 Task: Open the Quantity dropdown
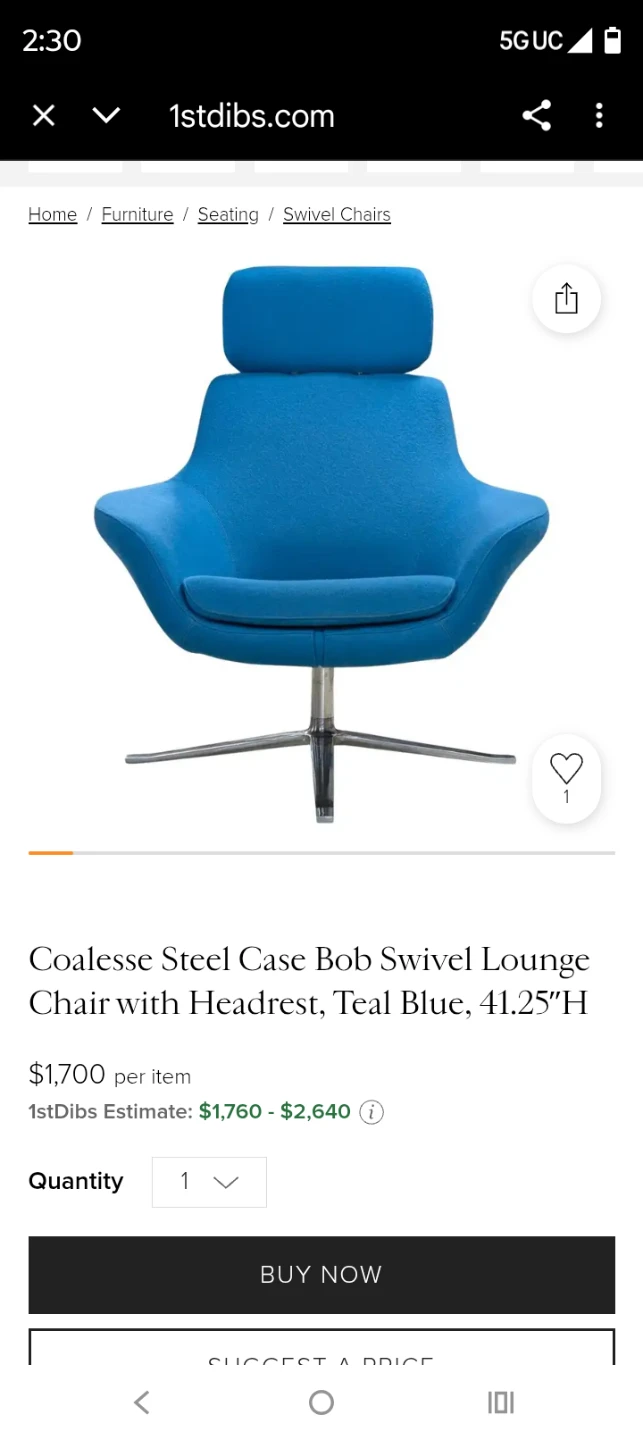pyautogui.click(x=209, y=1182)
